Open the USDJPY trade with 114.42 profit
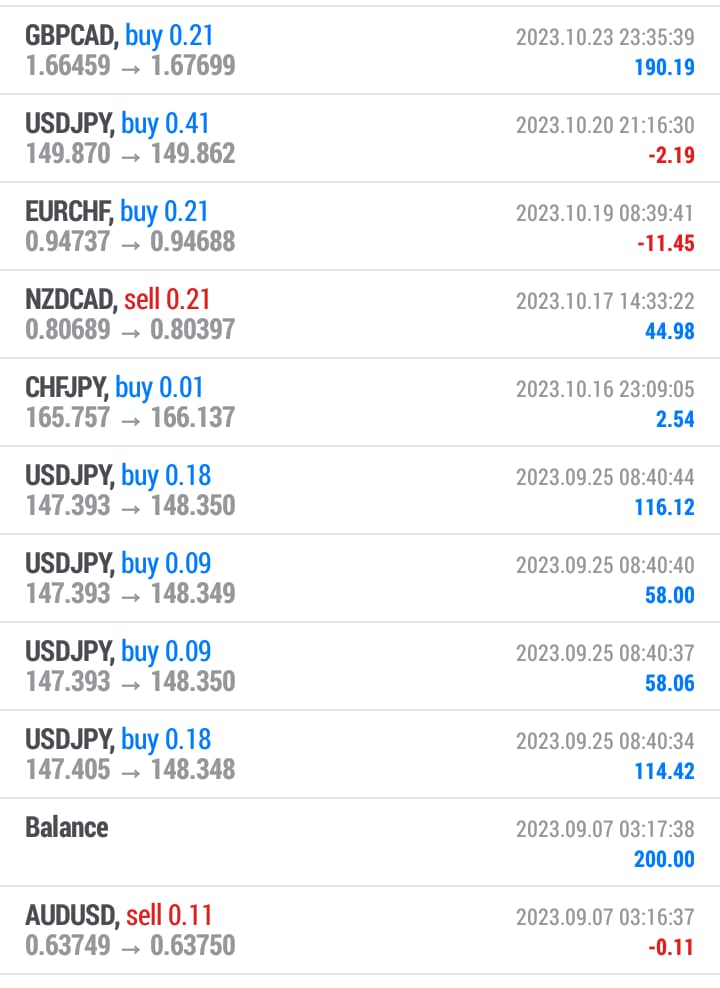The image size is (720, 988). tap(360, 755)
